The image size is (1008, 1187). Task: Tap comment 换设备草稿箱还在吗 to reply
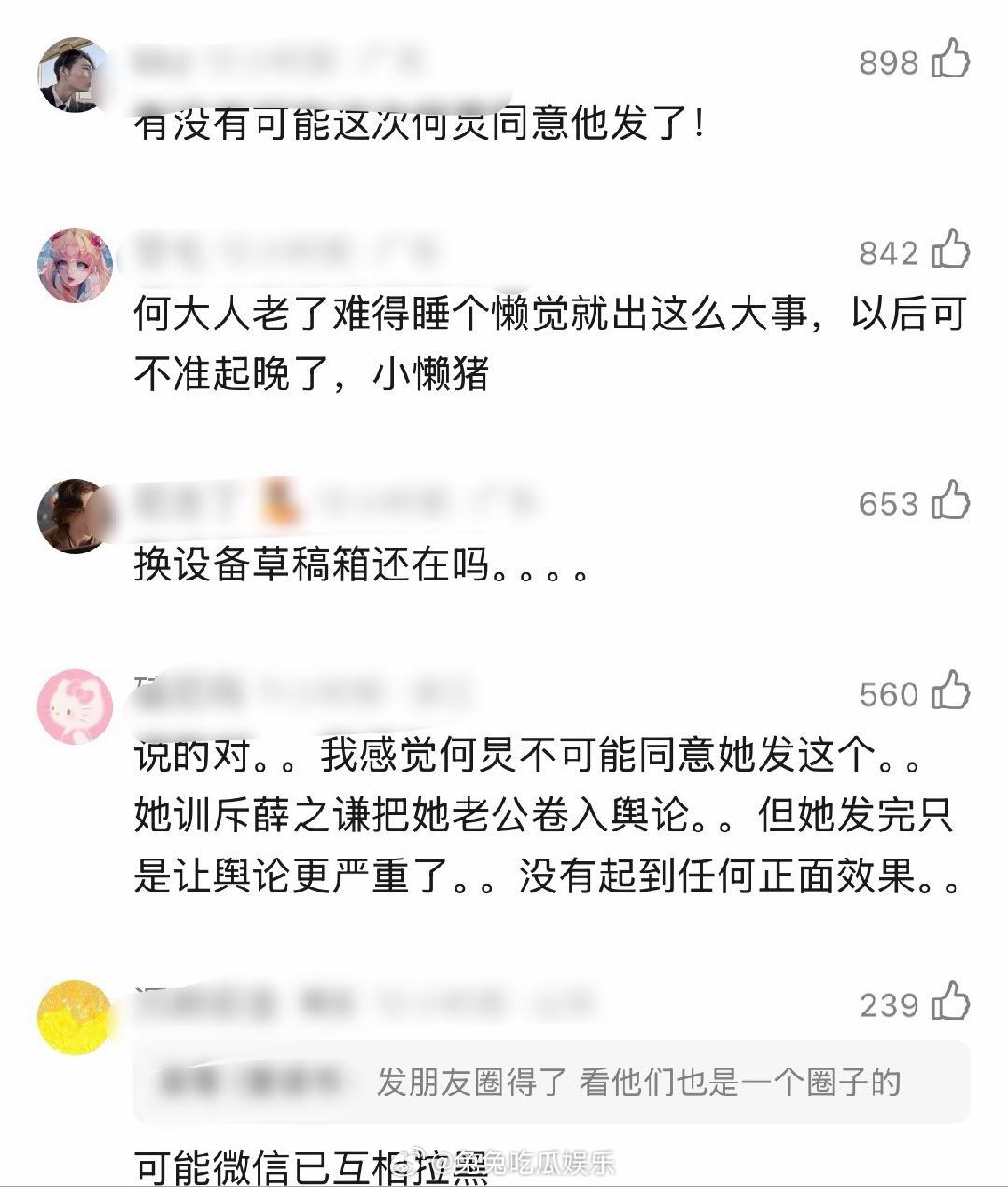tap(355, 569)
